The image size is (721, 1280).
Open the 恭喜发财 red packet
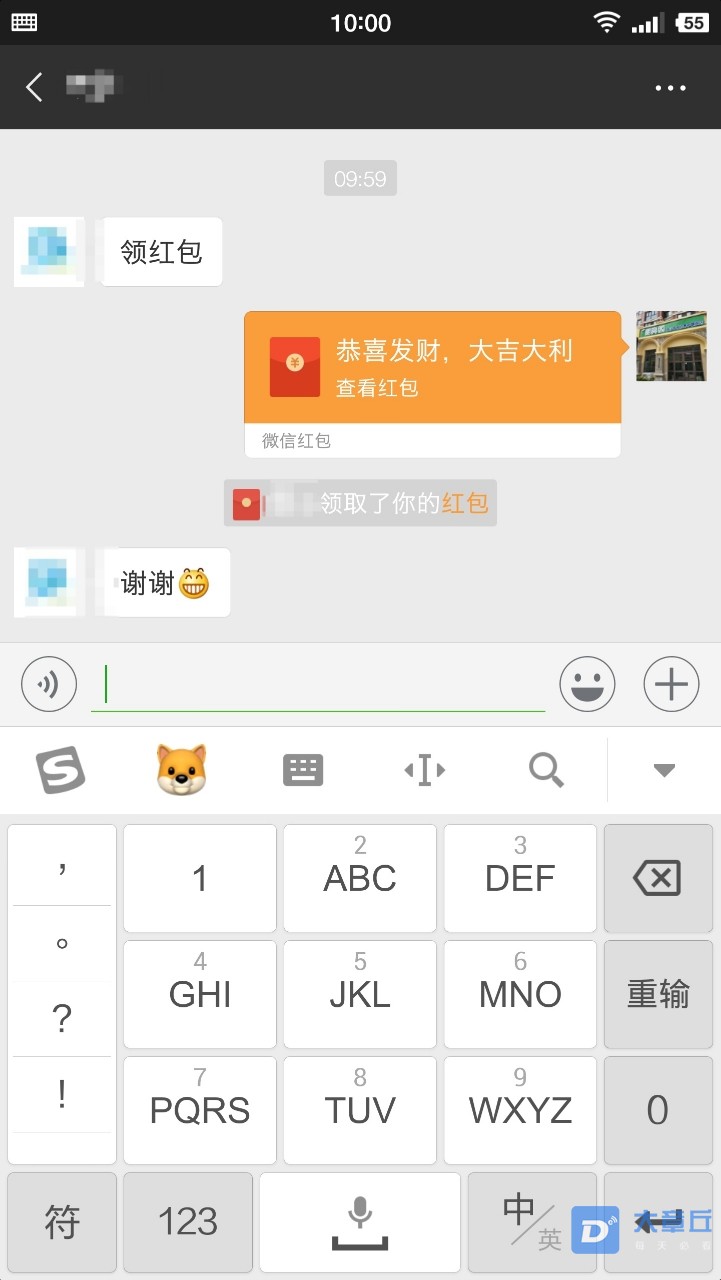[x=432, y=367]
